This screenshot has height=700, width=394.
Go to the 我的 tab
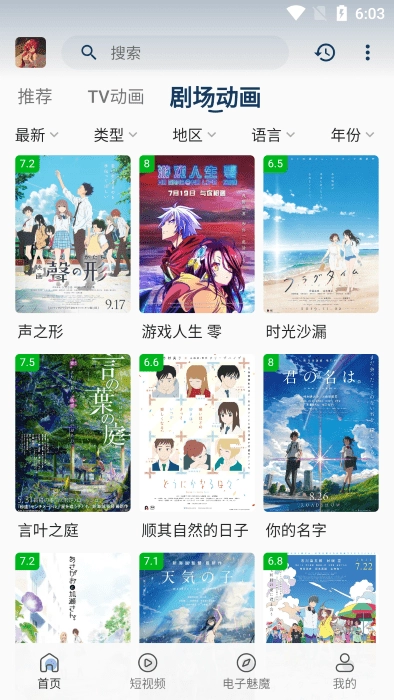[x=344, y=671]
